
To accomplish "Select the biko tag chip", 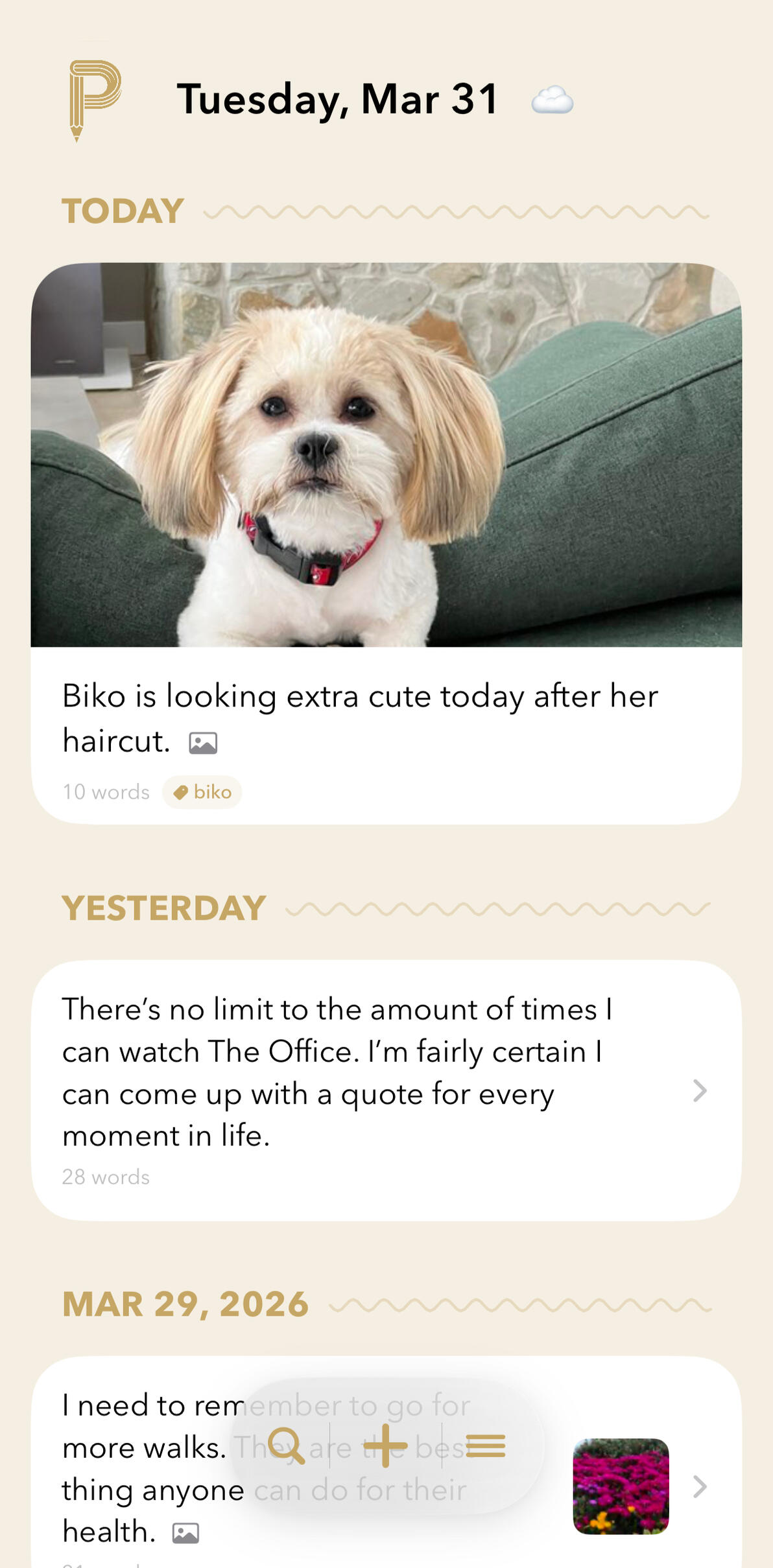I will click(202, 792).
